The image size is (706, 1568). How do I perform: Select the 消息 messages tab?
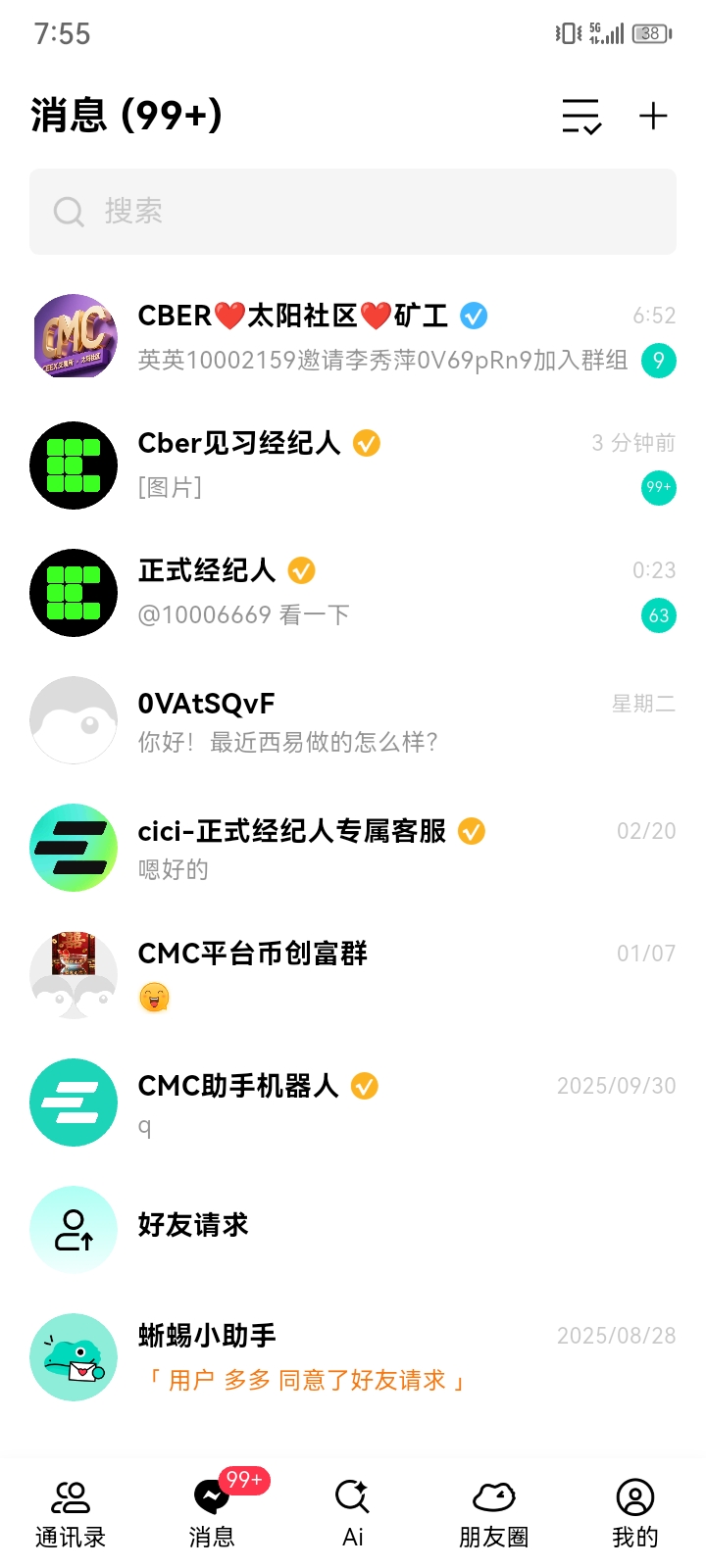pos(212,1514)
